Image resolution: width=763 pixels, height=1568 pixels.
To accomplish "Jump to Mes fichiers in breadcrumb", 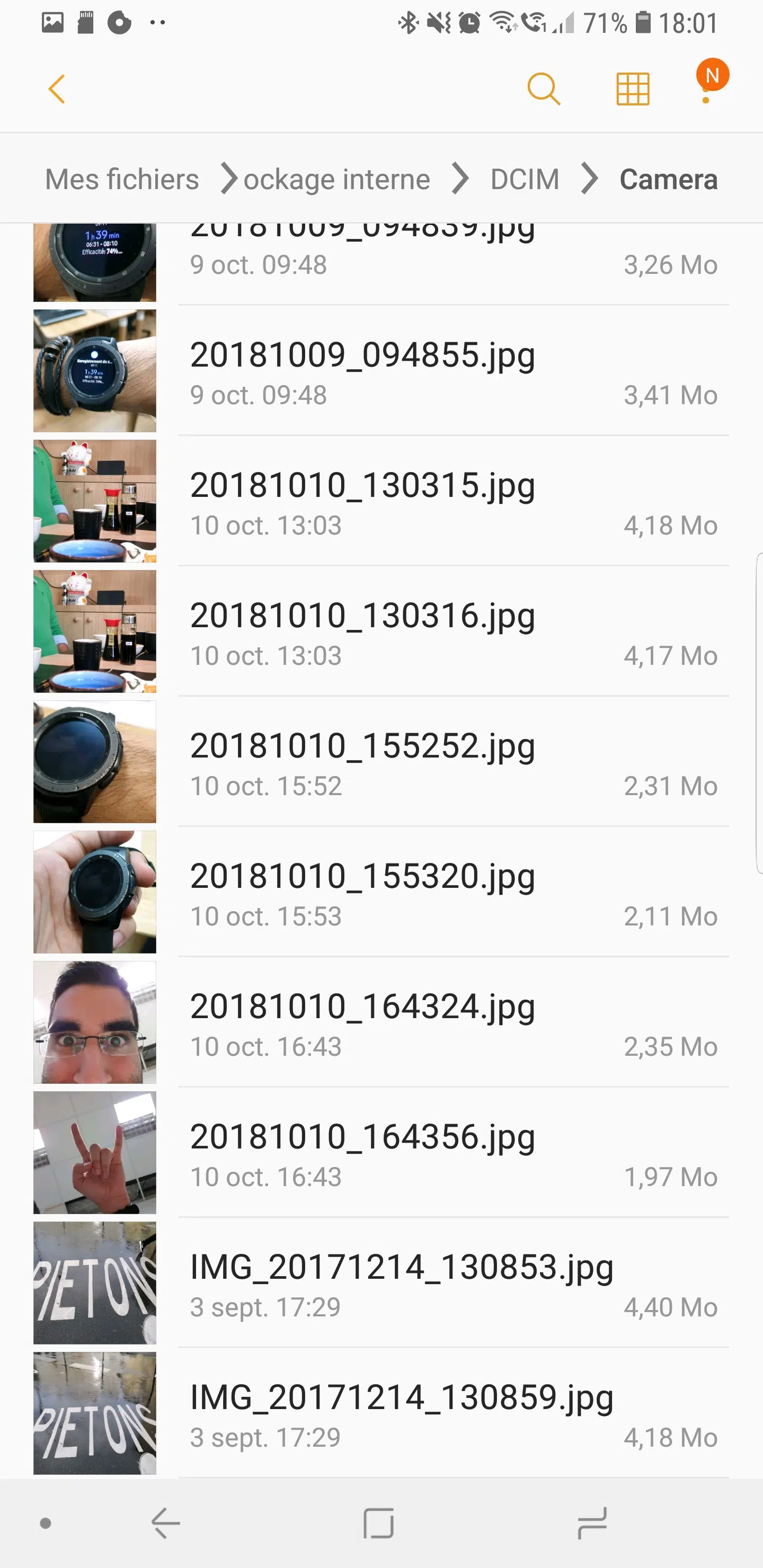I will coord(122,179).
